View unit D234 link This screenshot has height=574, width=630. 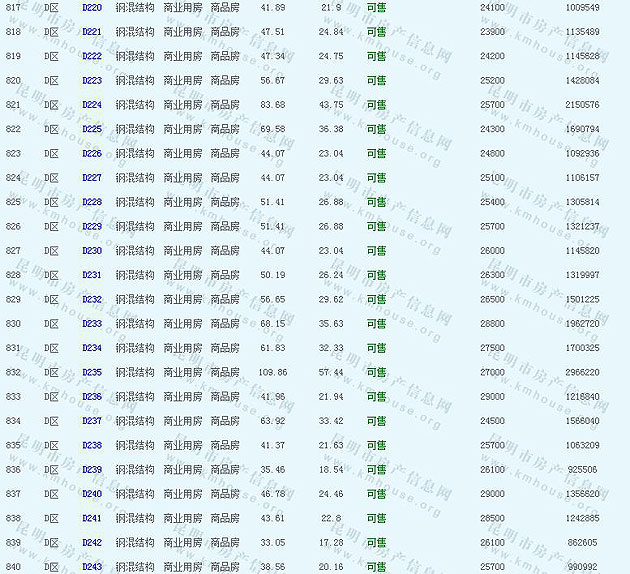(x=91, y=348)
